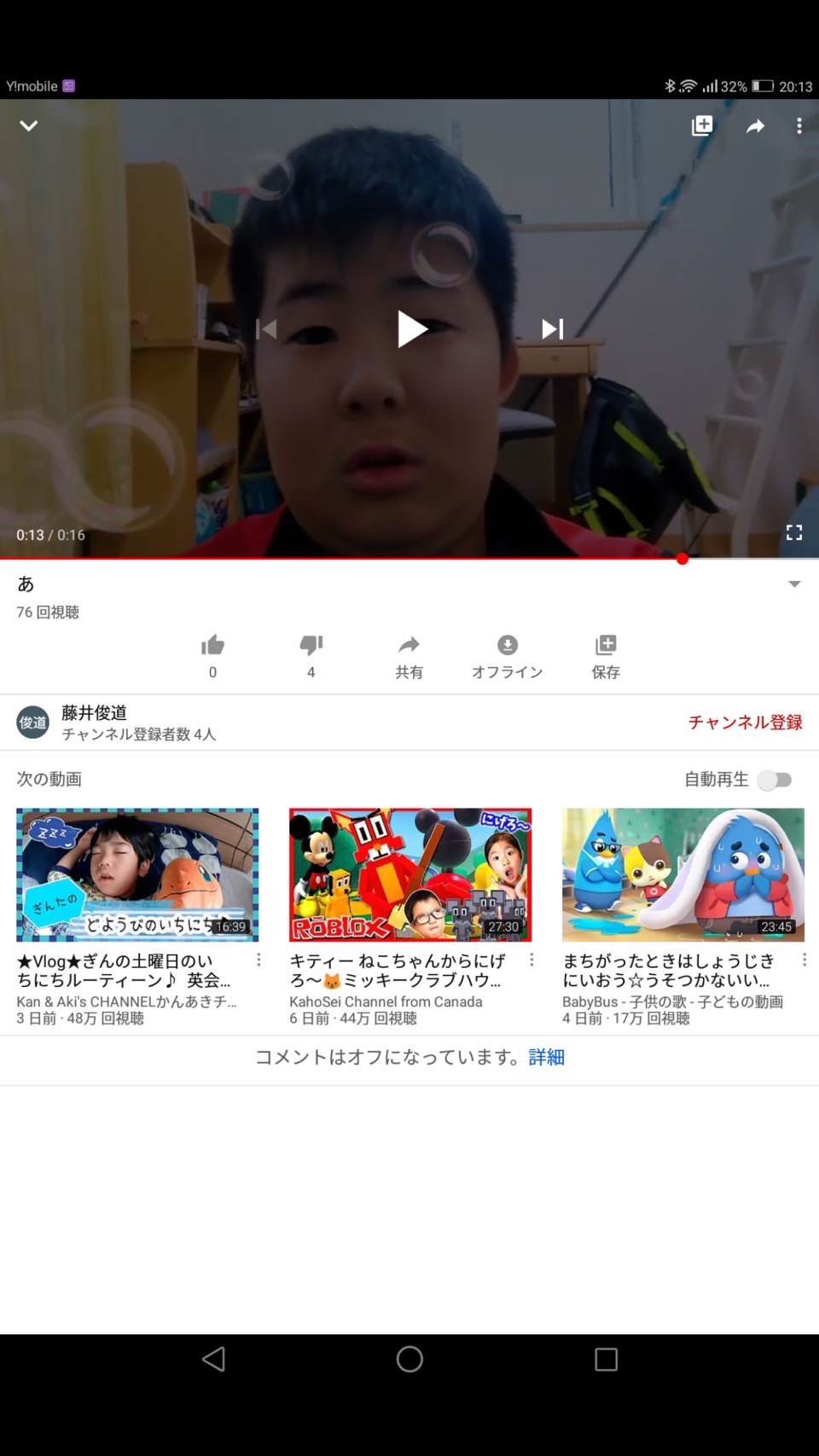Save the video using 保存
The height and width of the screenshot is (1456, 819).
pos(606,656)
